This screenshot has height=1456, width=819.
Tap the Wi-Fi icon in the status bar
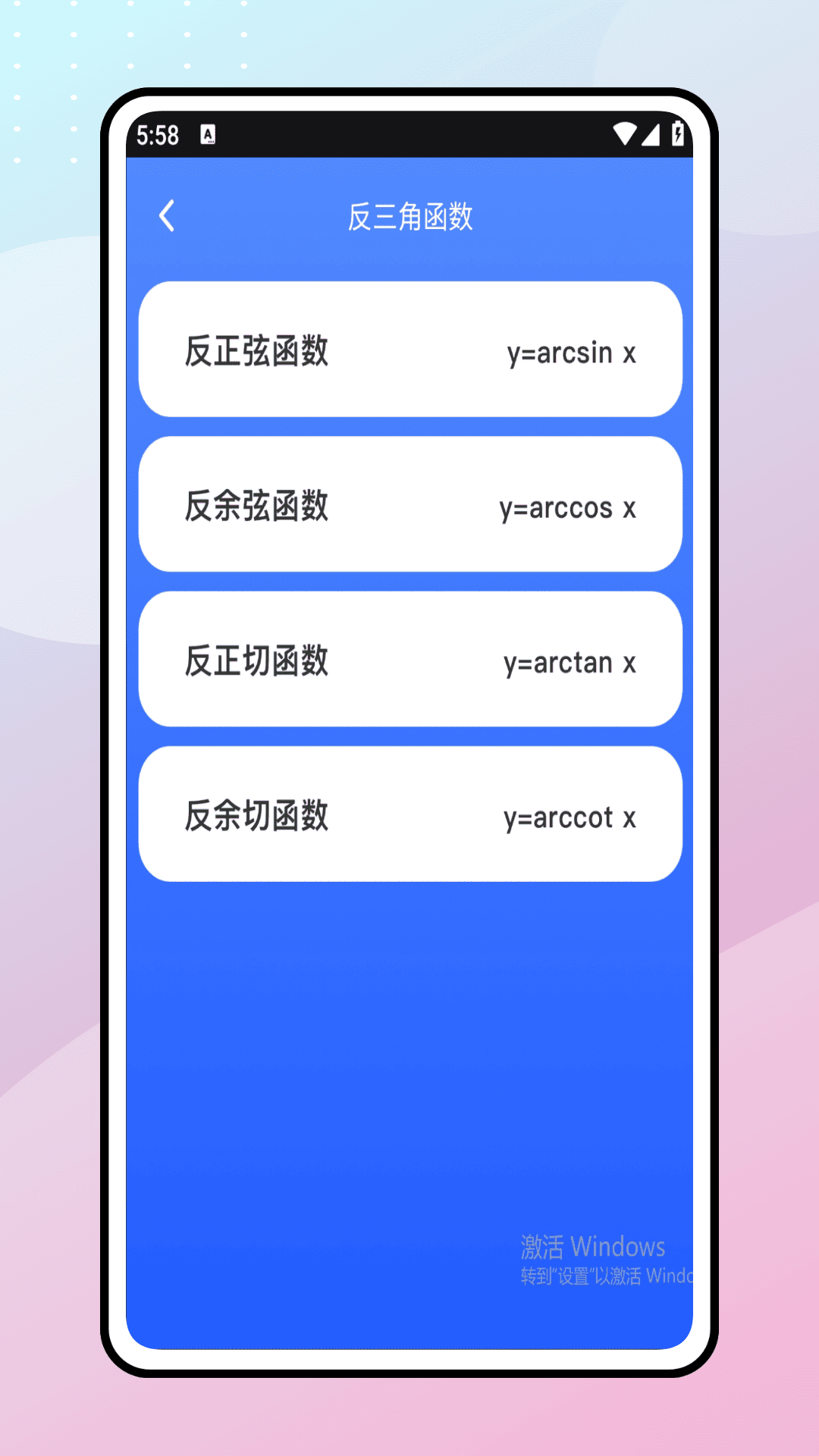point(625,133)
